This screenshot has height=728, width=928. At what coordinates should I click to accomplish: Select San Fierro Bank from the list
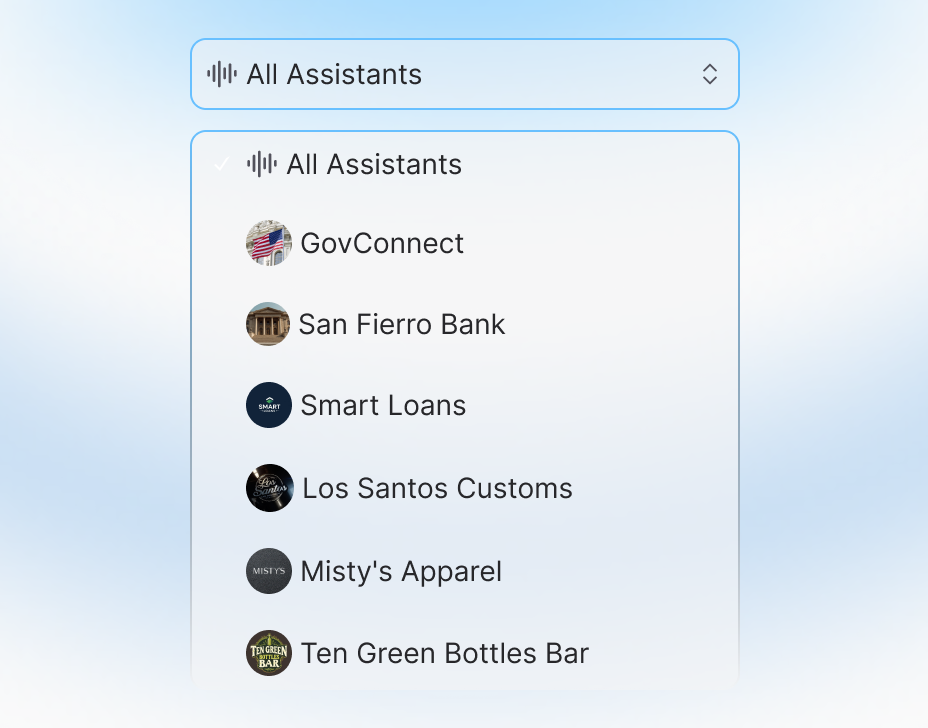[x=401, y=325]
